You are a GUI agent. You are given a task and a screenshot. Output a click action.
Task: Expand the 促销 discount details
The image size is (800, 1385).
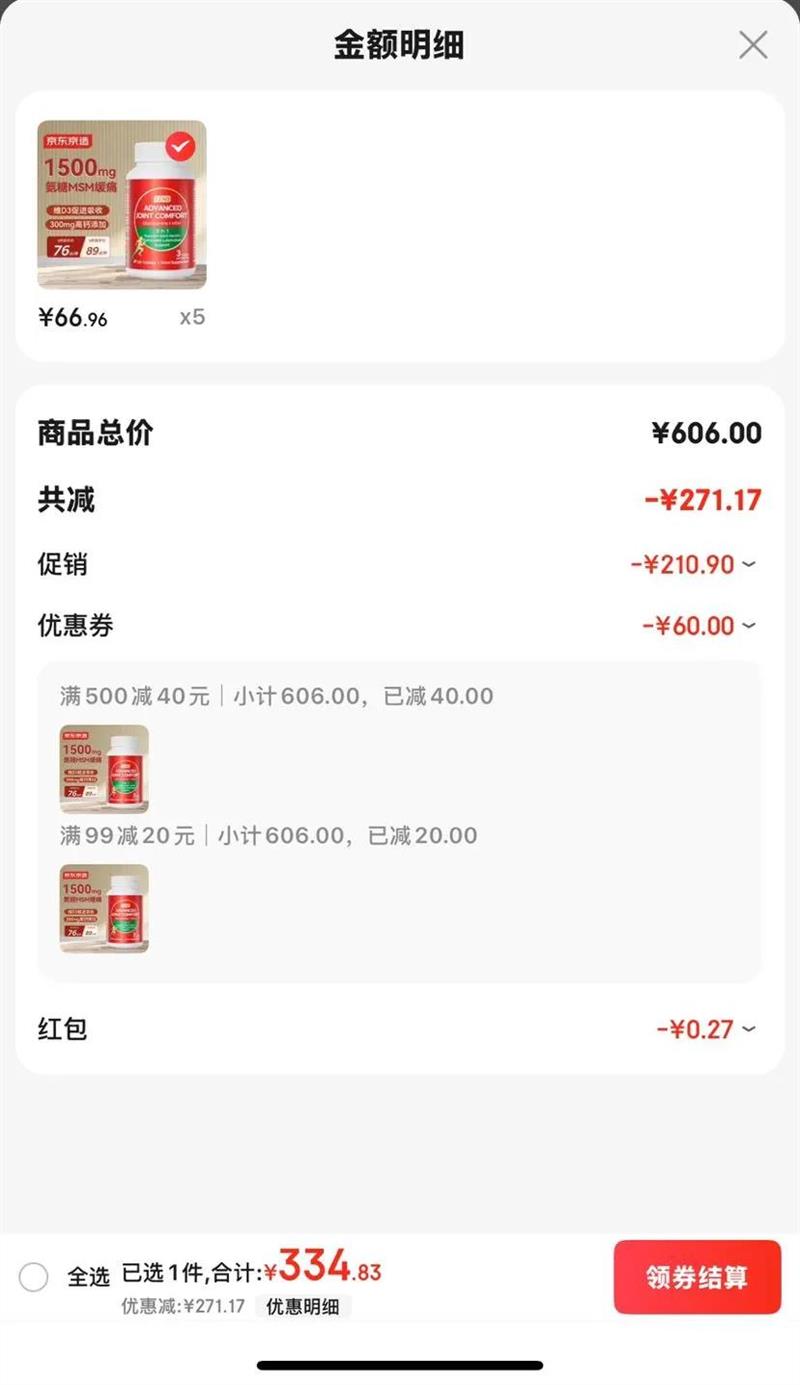(692, 565)
